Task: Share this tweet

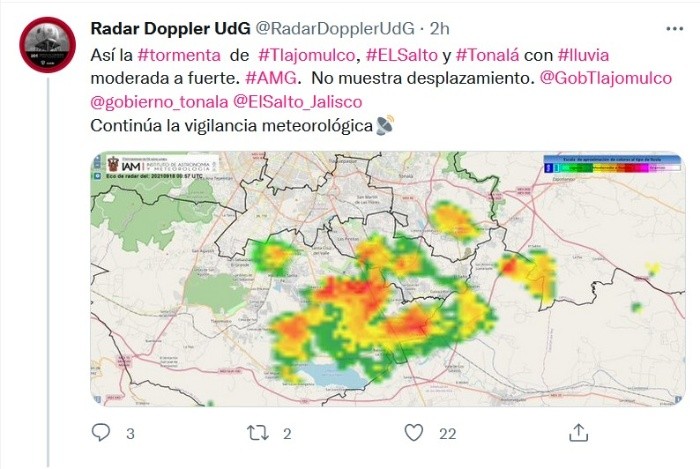Action: pos(577,433)
